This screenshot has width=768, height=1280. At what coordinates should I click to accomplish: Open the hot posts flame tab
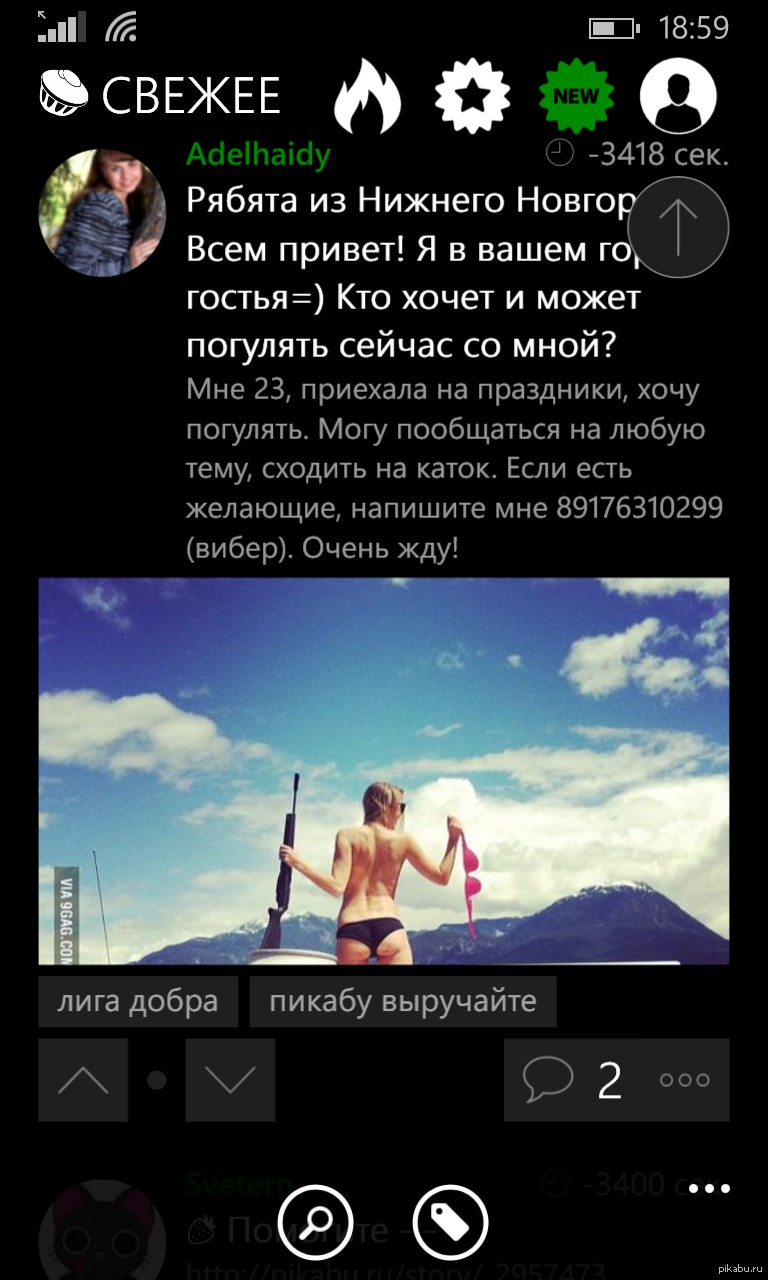pyautogui.click(x=367, y=97)
